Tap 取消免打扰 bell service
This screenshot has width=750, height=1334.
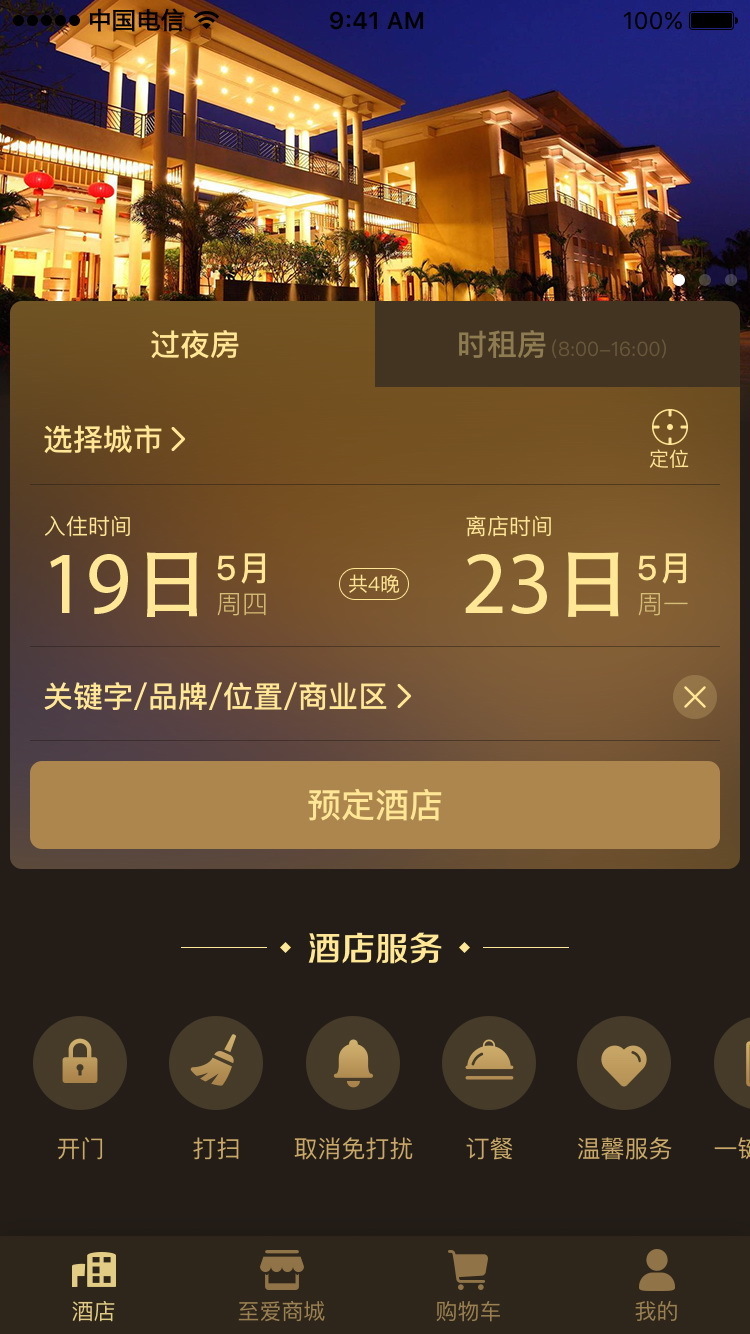tap(353, 1064)
